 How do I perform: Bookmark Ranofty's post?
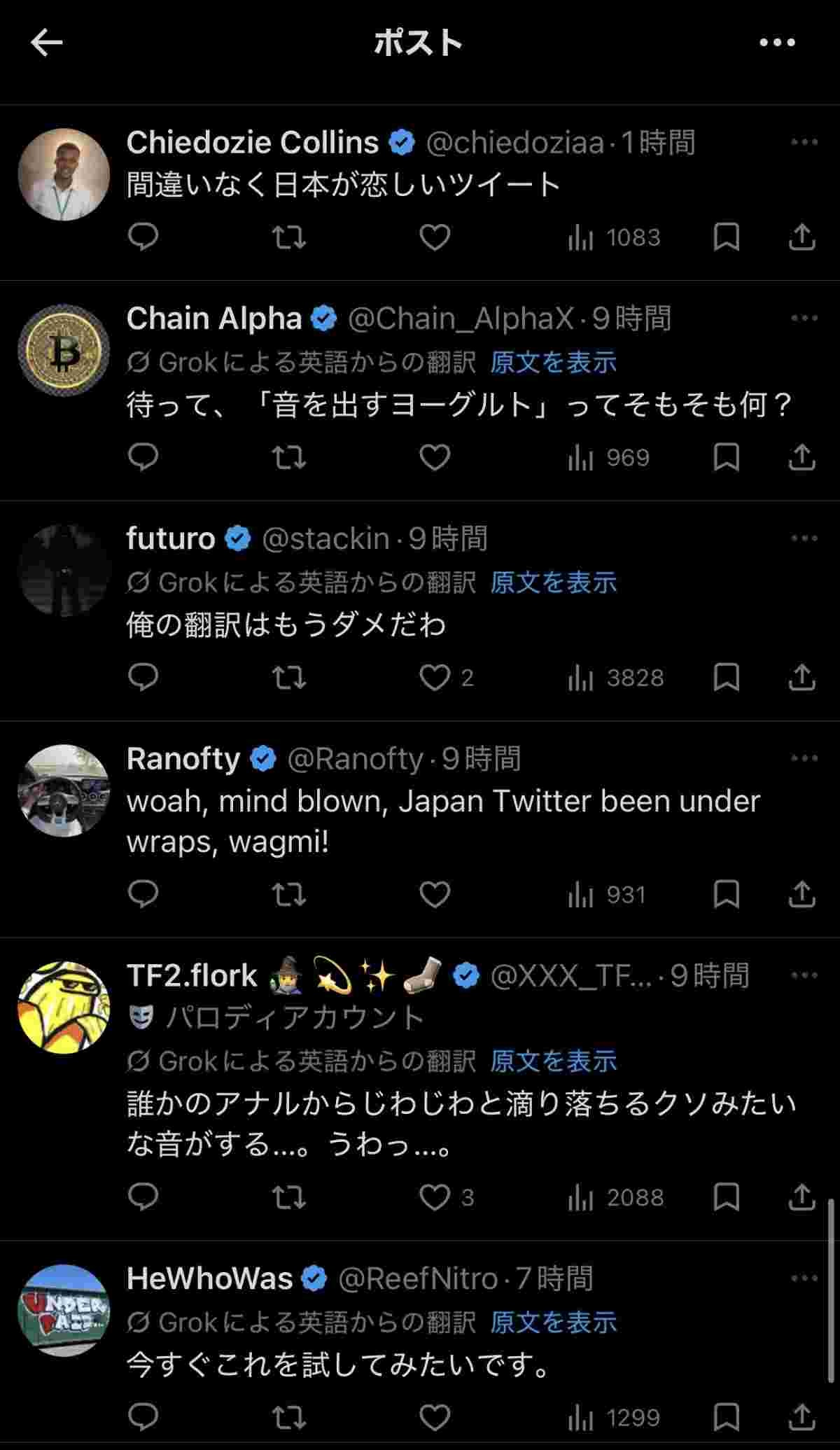[726, 894]
